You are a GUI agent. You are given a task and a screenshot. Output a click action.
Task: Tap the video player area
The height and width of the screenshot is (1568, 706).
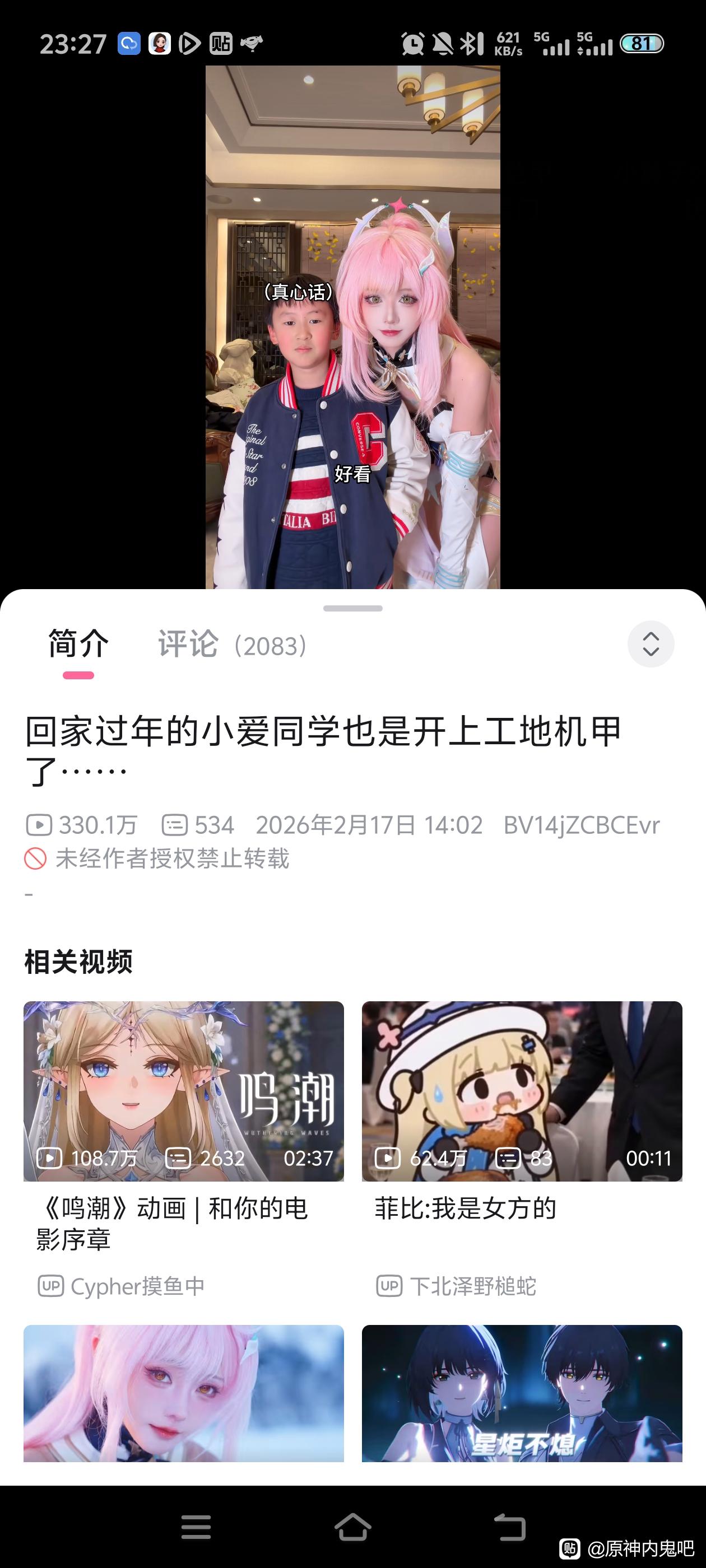pos(352,328)
